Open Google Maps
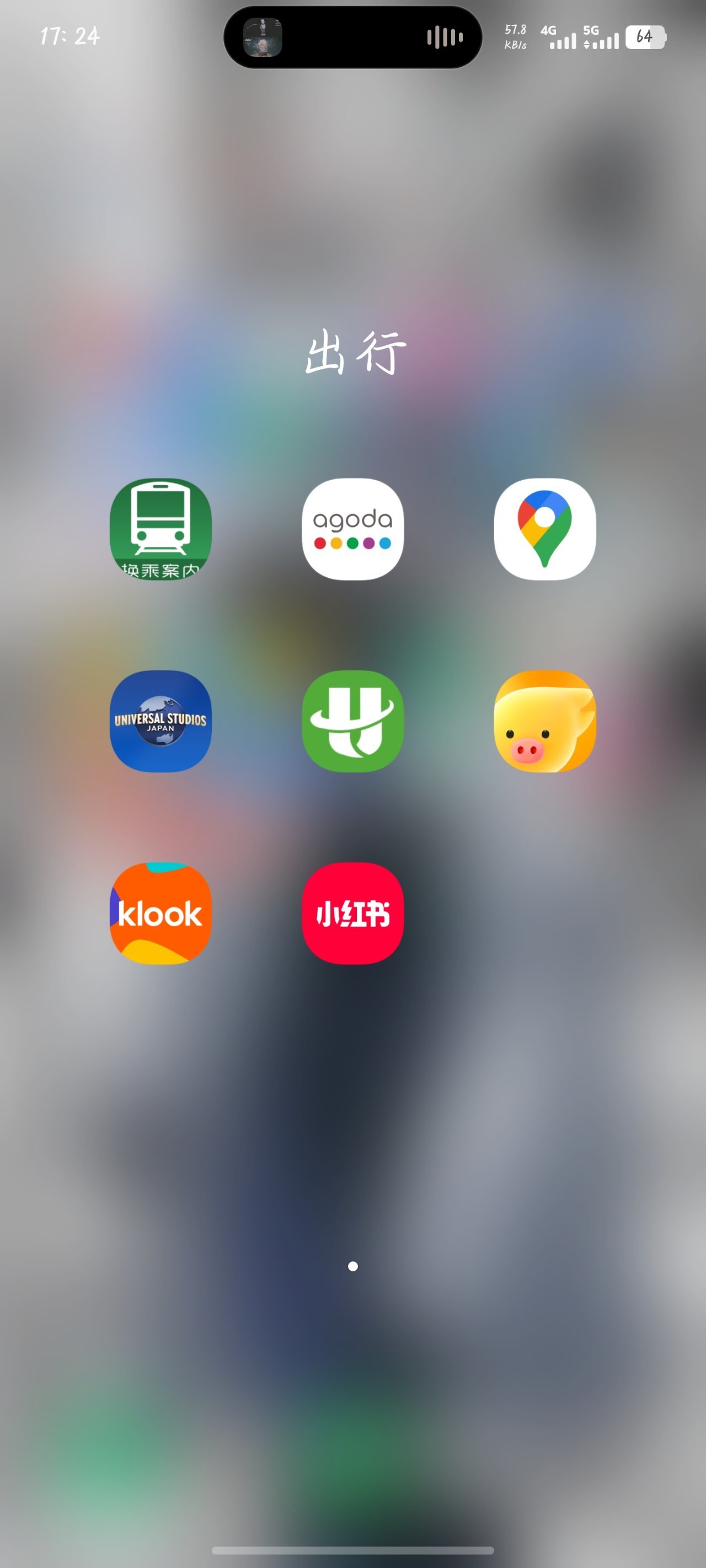706x1568 pixels. [544, 529]
